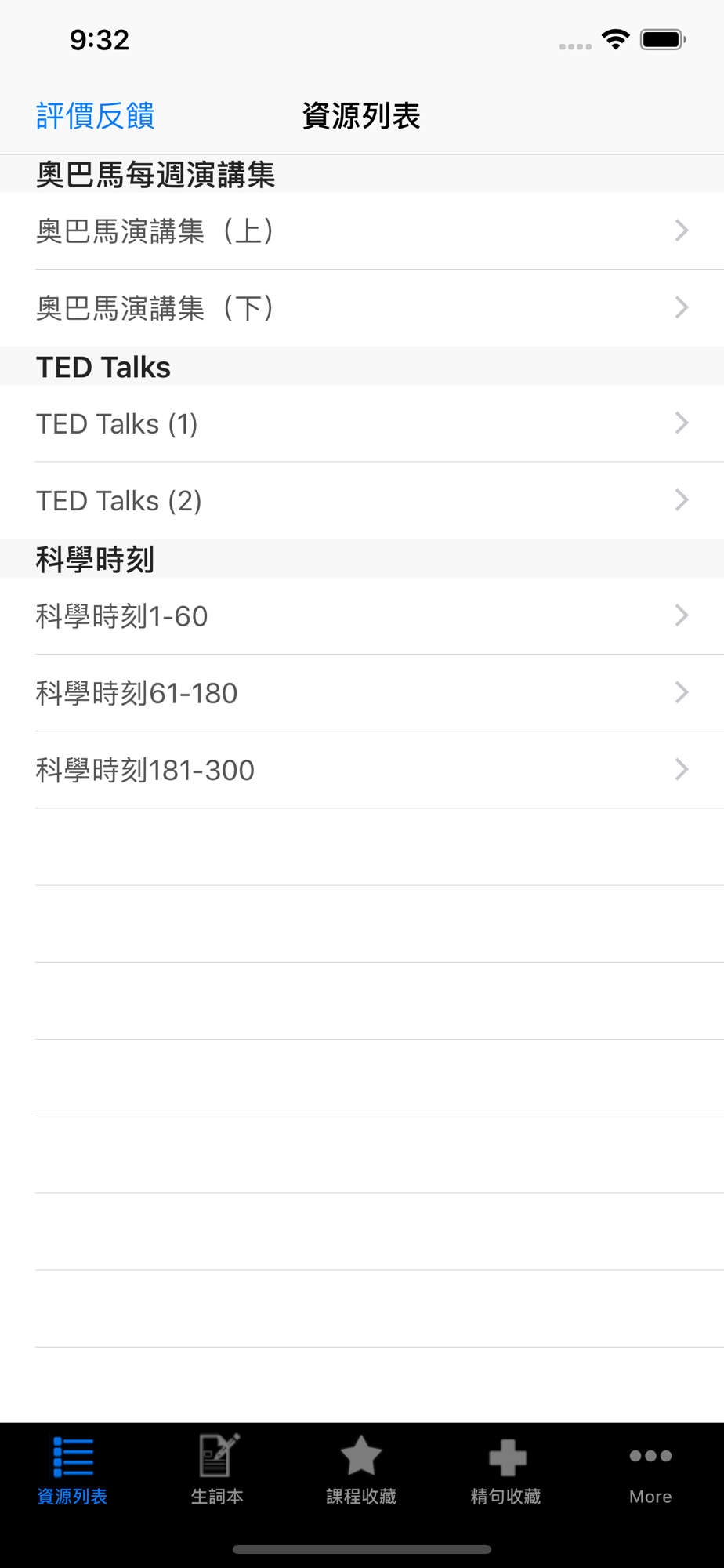The image size is (724, 1568).
Task: Open 奧巴馬演講集（下）
Action: (x=362, y=308)
